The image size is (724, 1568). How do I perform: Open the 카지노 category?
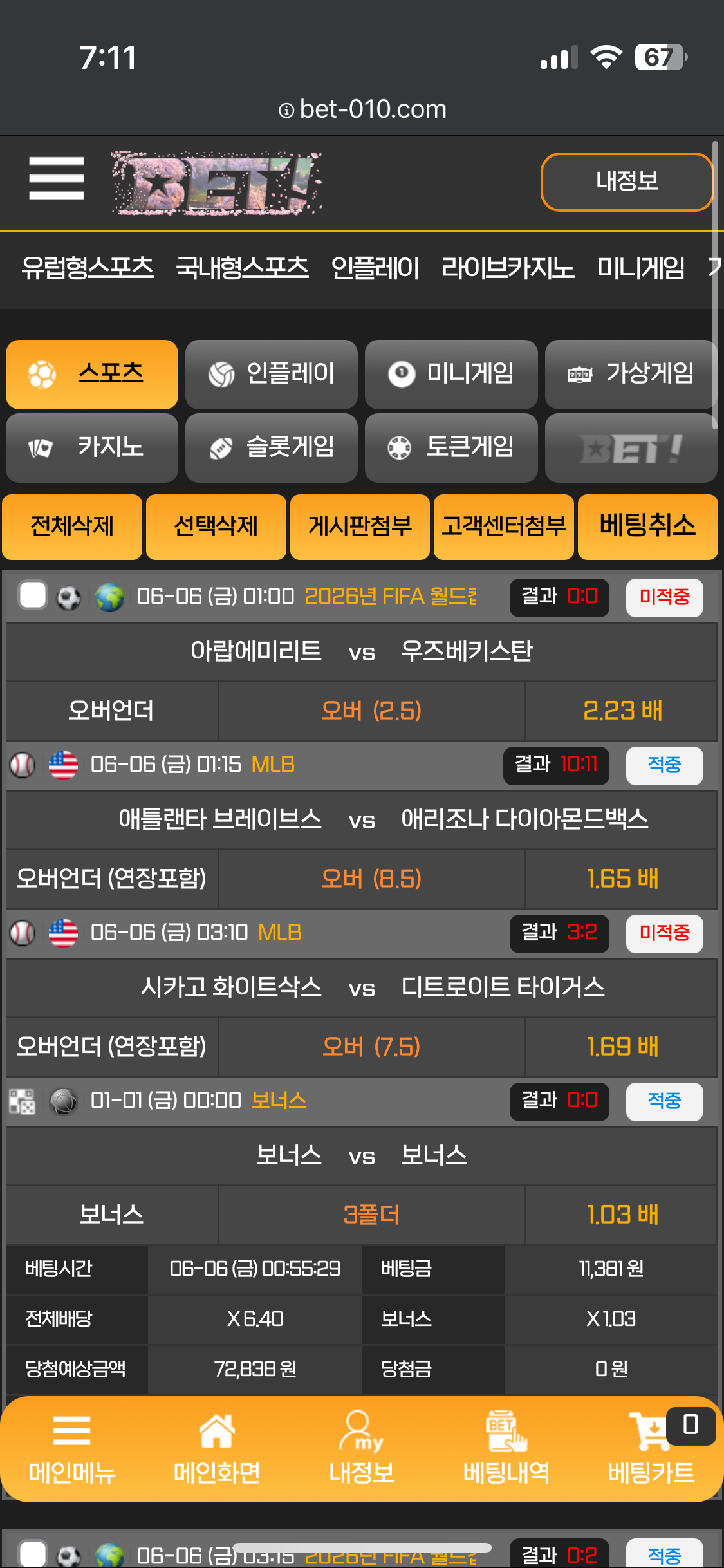coord(92,447)
